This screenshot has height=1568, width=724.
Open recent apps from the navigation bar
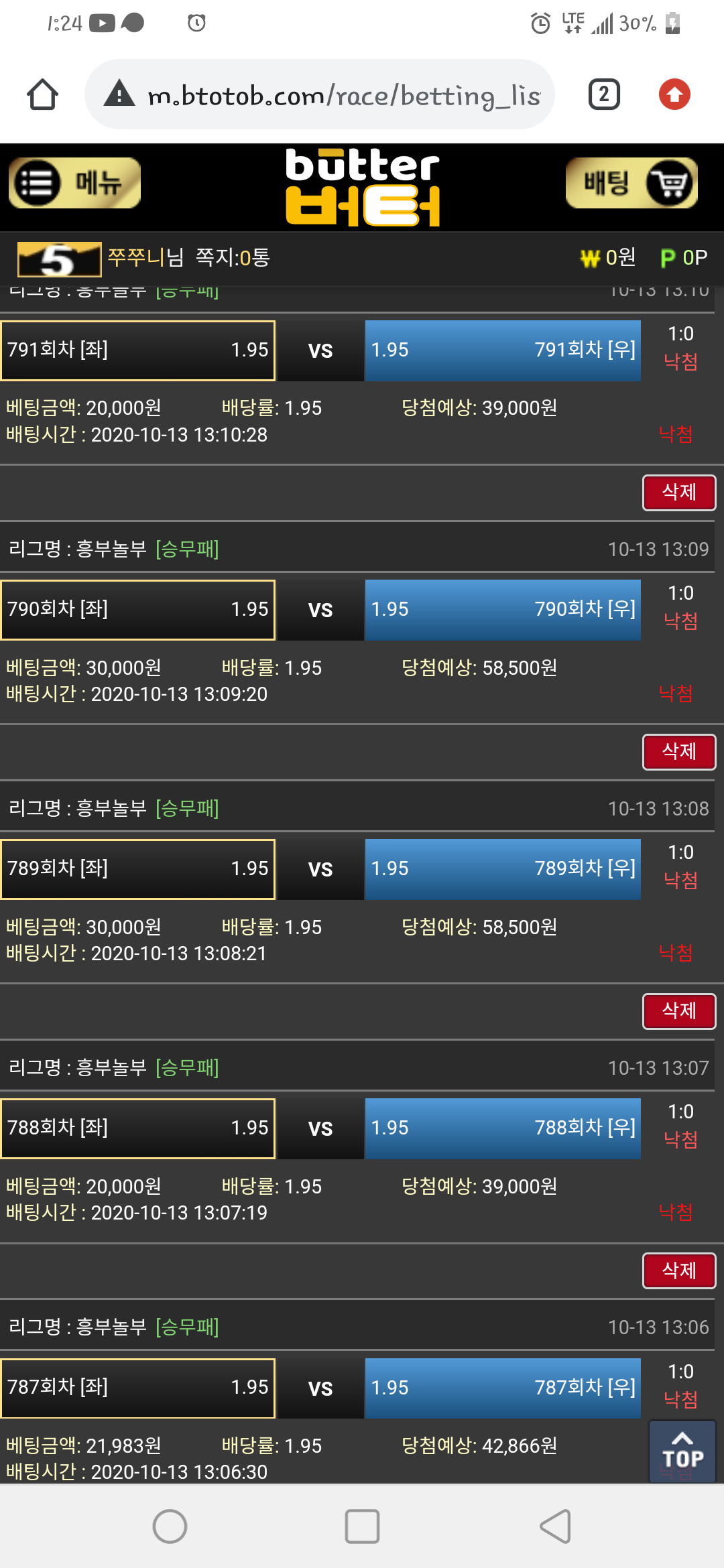pyautogui.click(x=362, y=1526)
